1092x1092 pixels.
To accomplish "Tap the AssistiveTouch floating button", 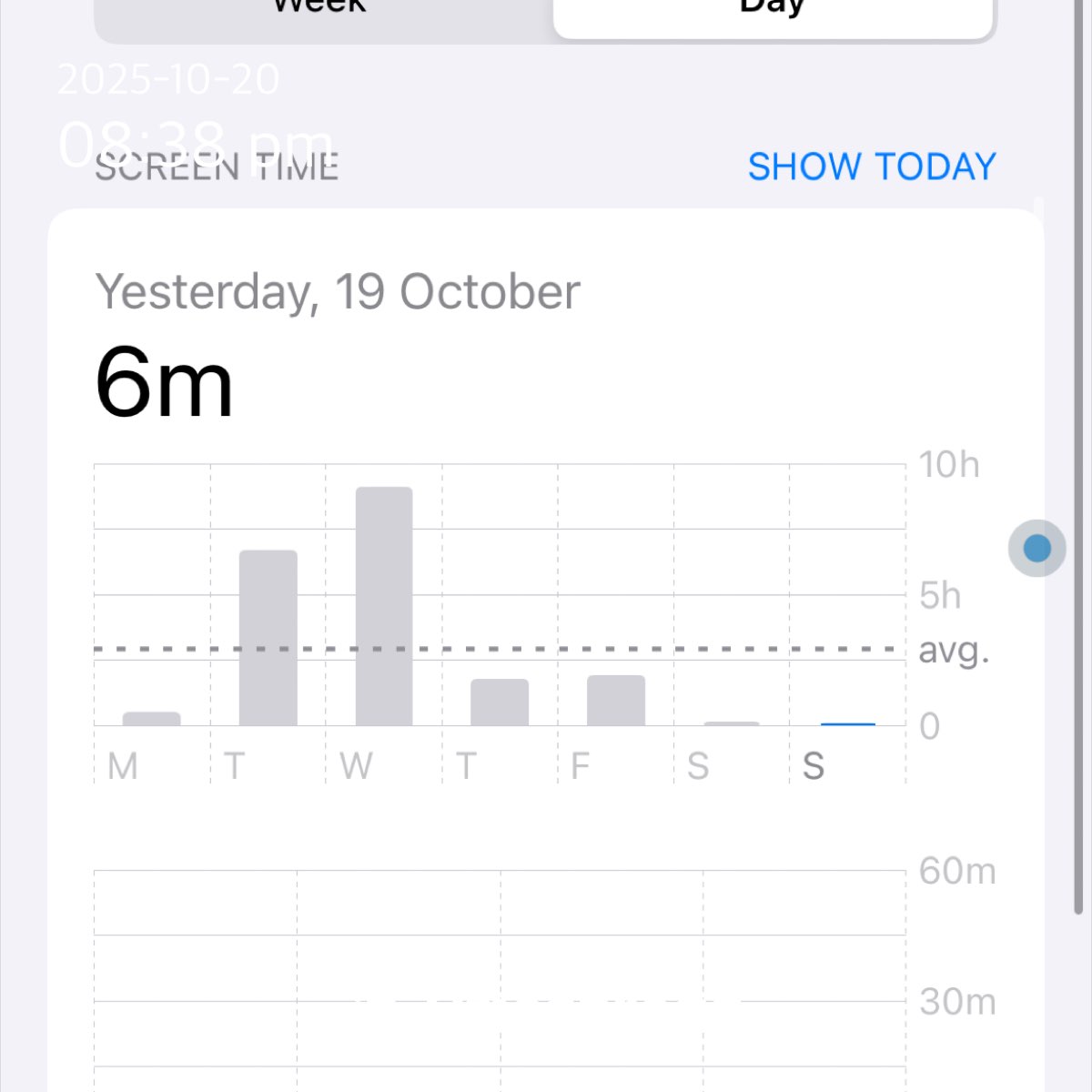I will pyautogui.click(x=1037, y=548).
